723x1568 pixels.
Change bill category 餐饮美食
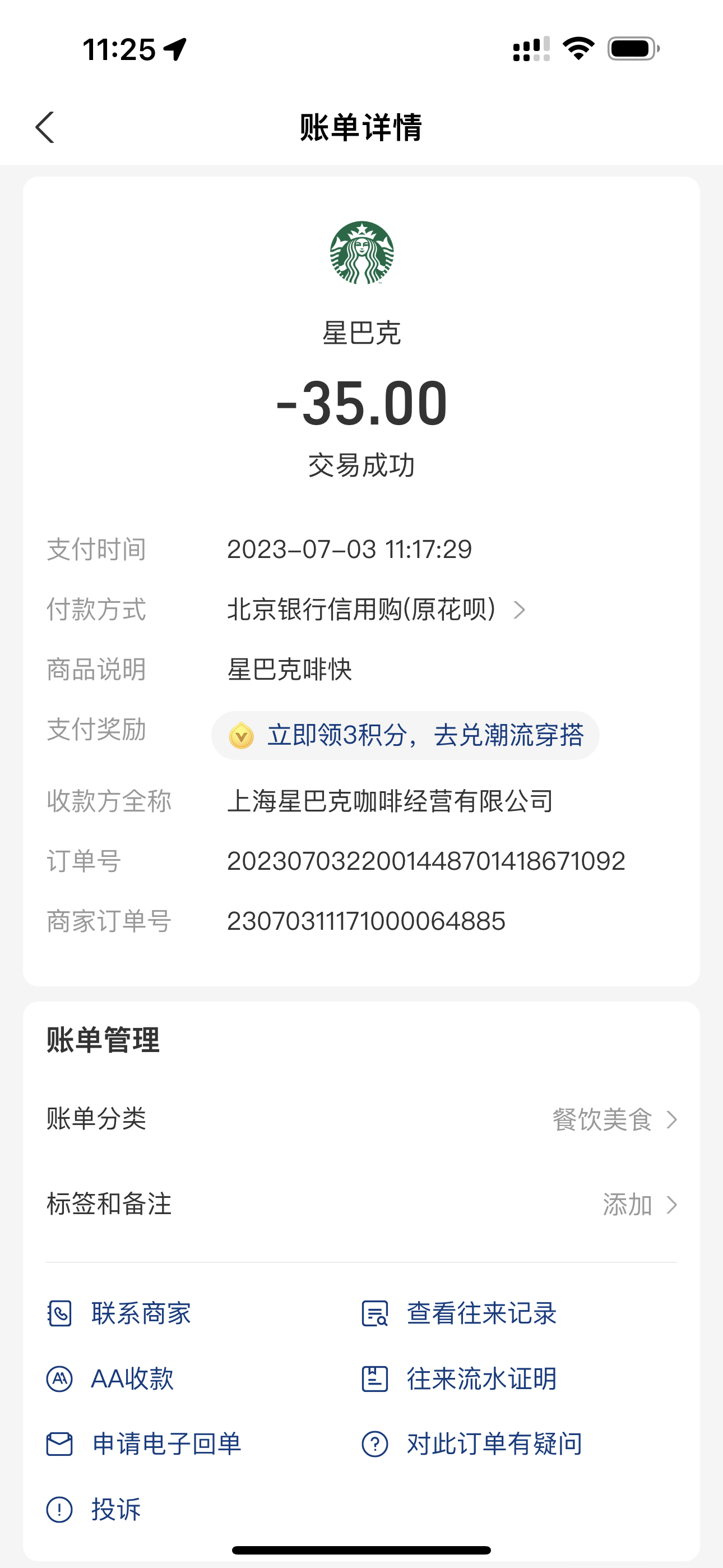(361, 1119)
